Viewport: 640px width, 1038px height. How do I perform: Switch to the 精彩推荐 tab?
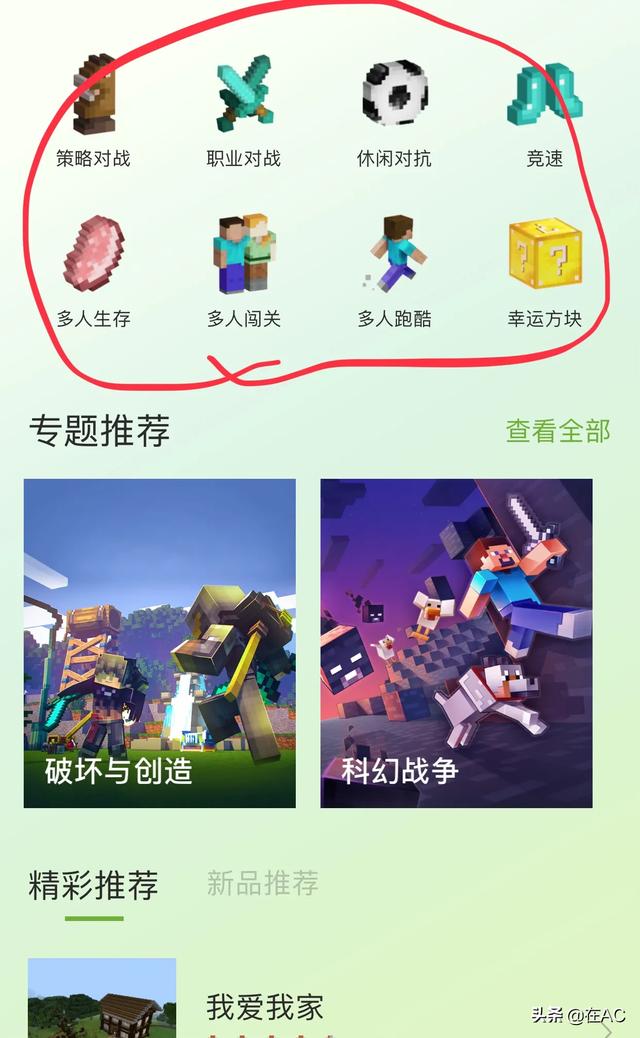[x=94, y=885]
